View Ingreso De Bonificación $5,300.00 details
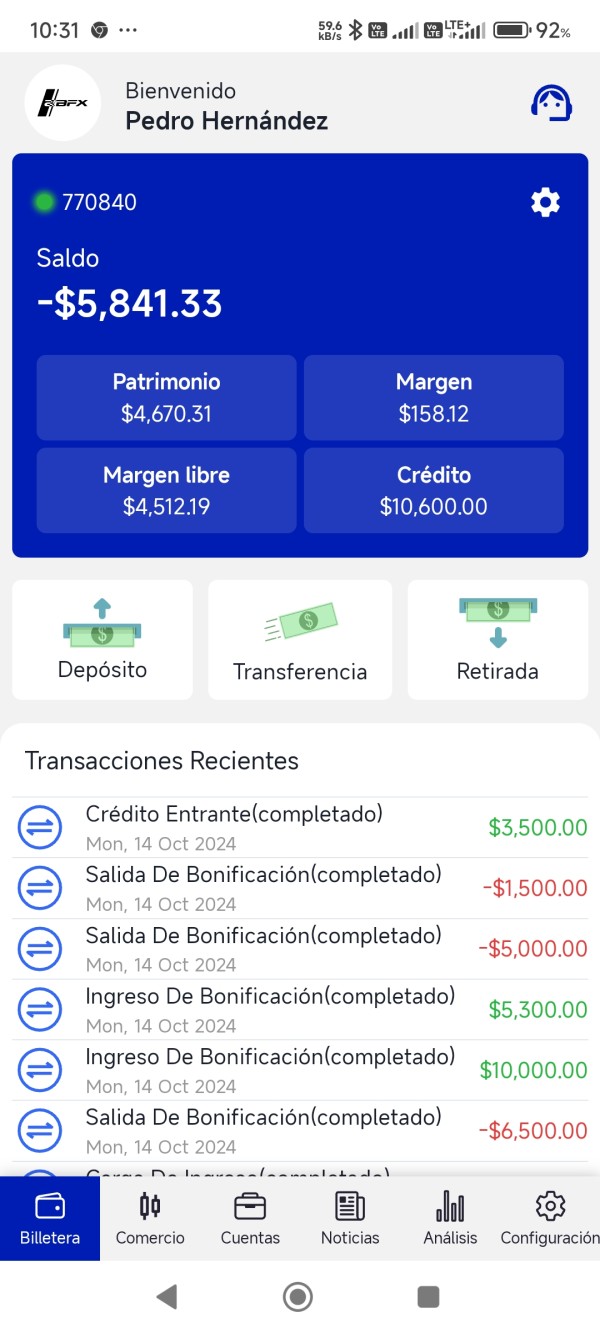The height and width of the screenshot is (1333, 600). pos(300,1010)
